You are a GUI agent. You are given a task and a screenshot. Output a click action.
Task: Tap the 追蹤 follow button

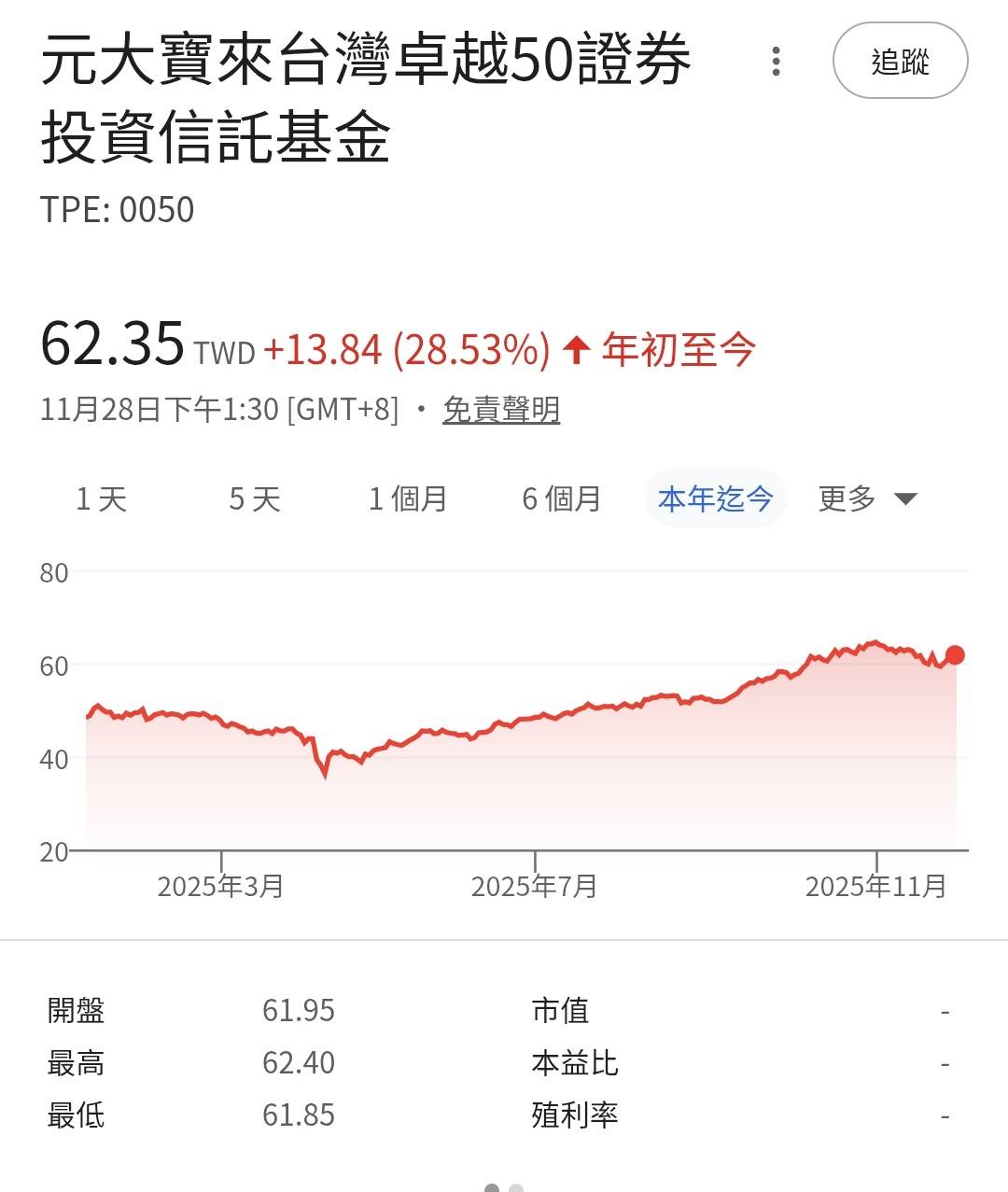900,62
